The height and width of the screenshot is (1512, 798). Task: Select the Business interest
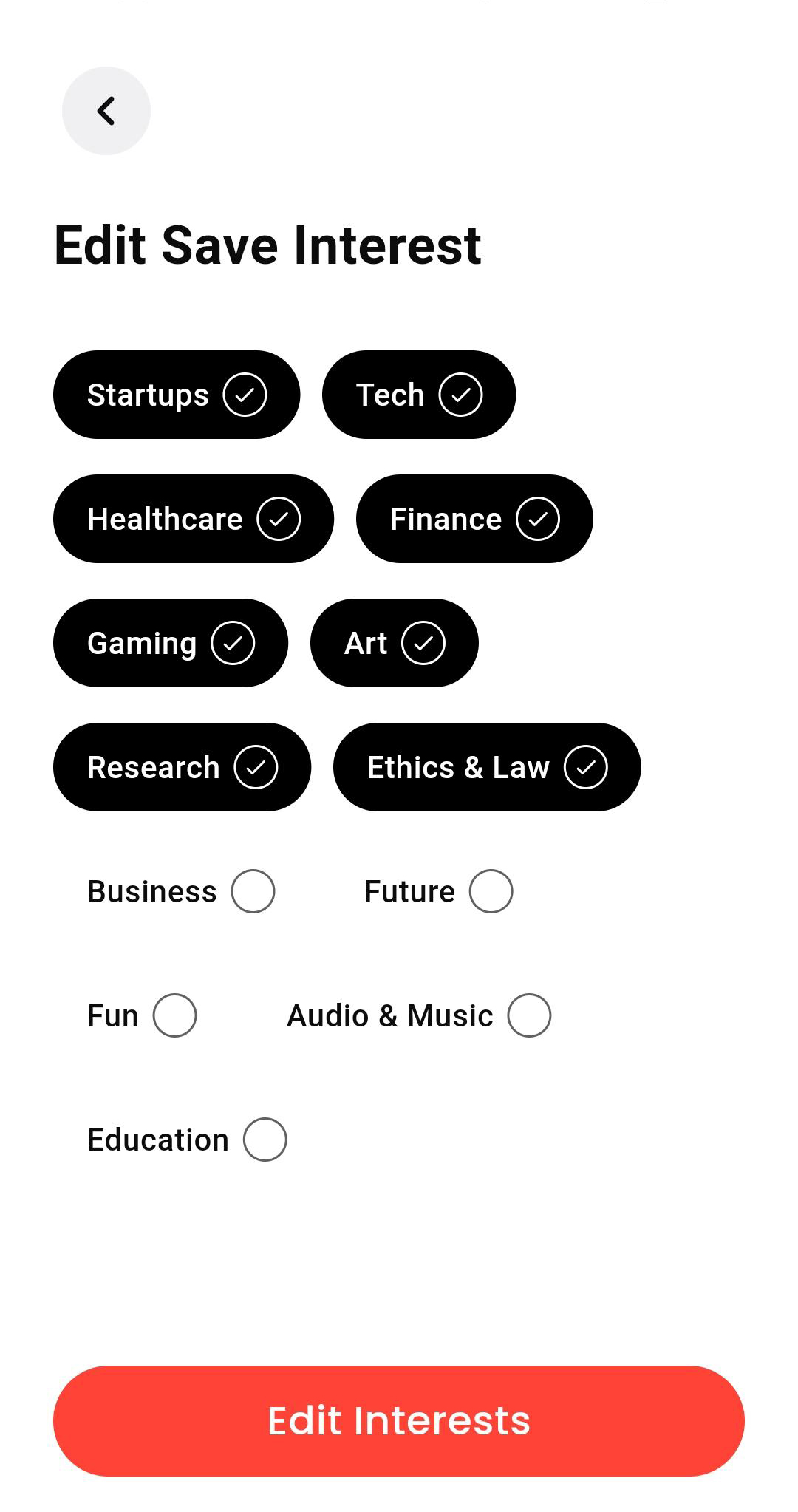pyautogui.click(x=181, y=891)
